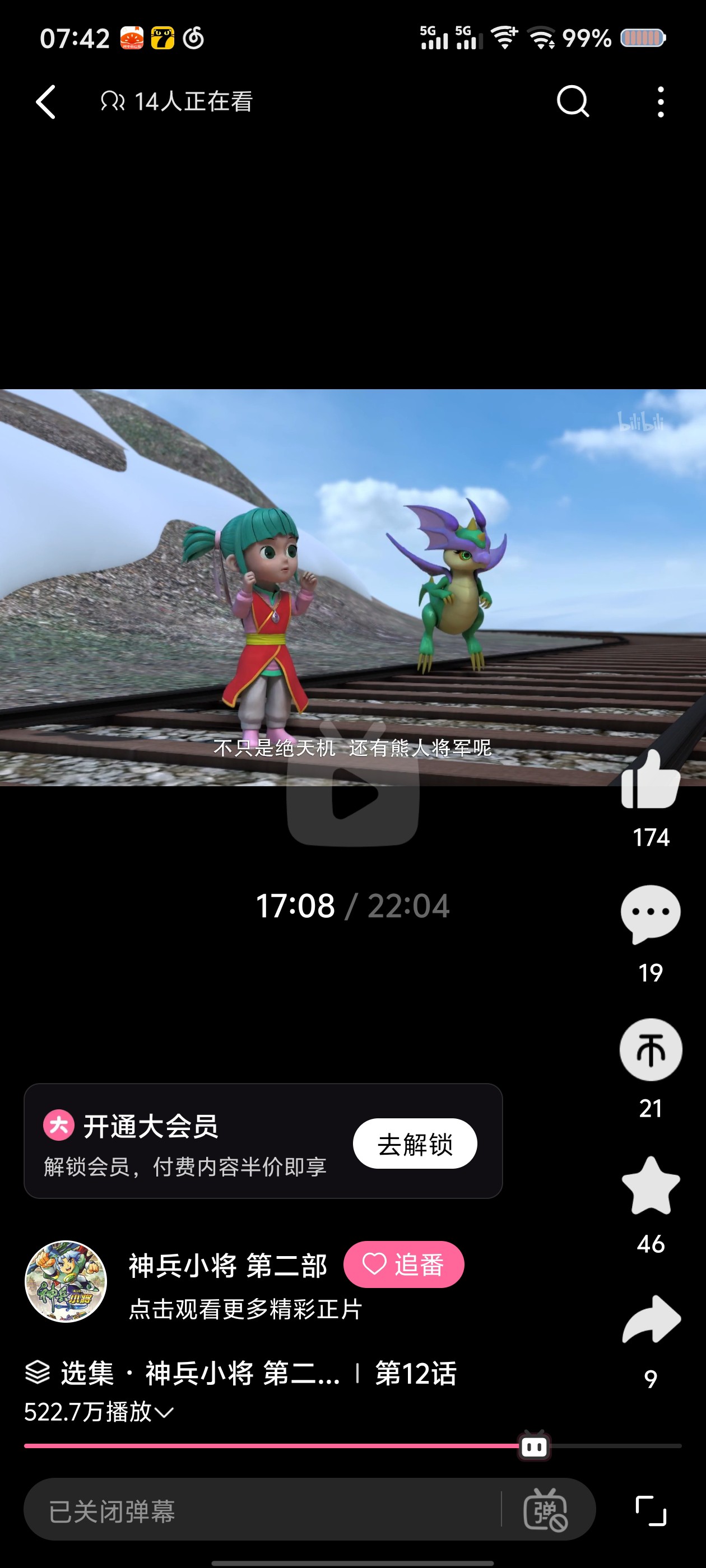Open the comments bubble

[651, 914]
